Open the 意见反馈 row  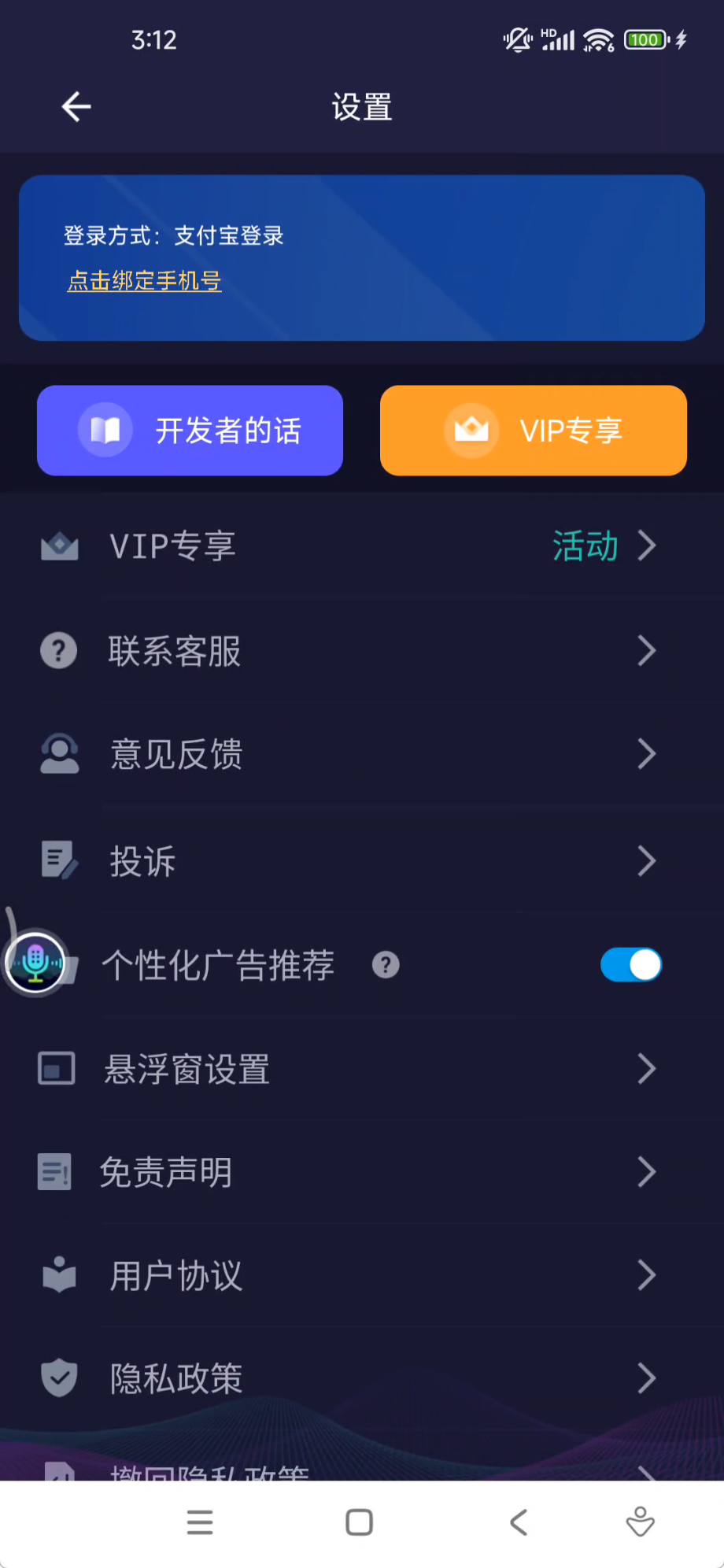362,755
